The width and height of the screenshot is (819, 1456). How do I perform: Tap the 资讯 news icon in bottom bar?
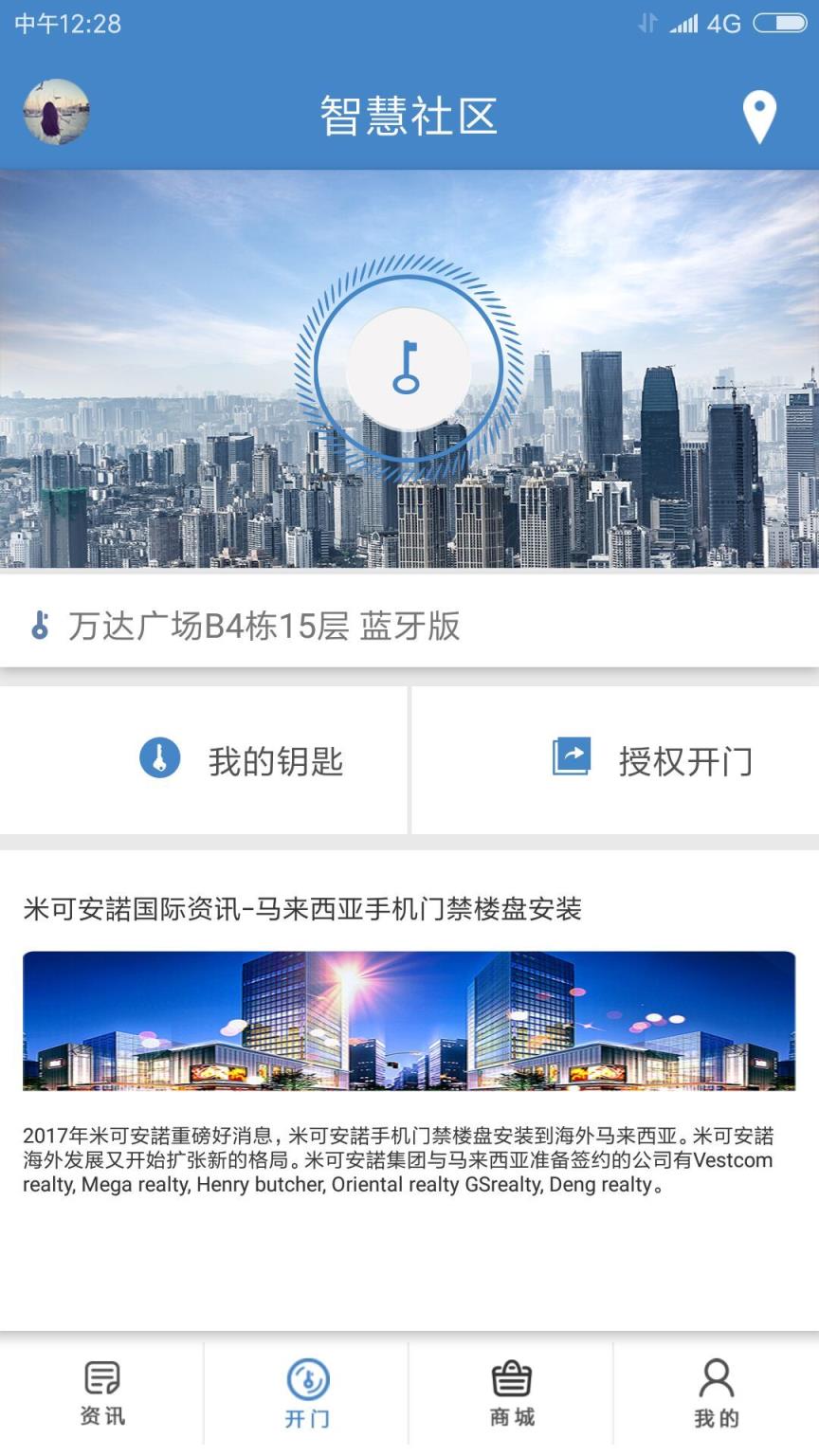tap(101, 1379)
